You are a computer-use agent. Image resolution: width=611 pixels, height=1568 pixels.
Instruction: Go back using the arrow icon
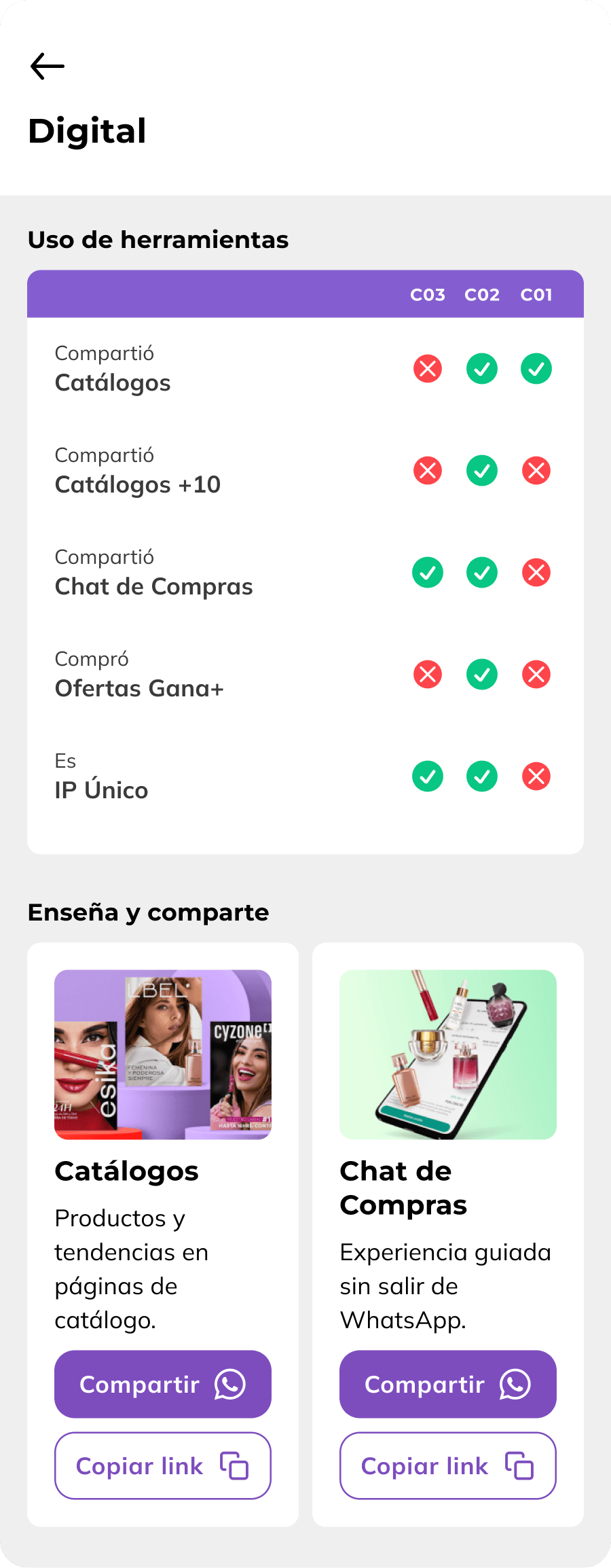[48, 67]
